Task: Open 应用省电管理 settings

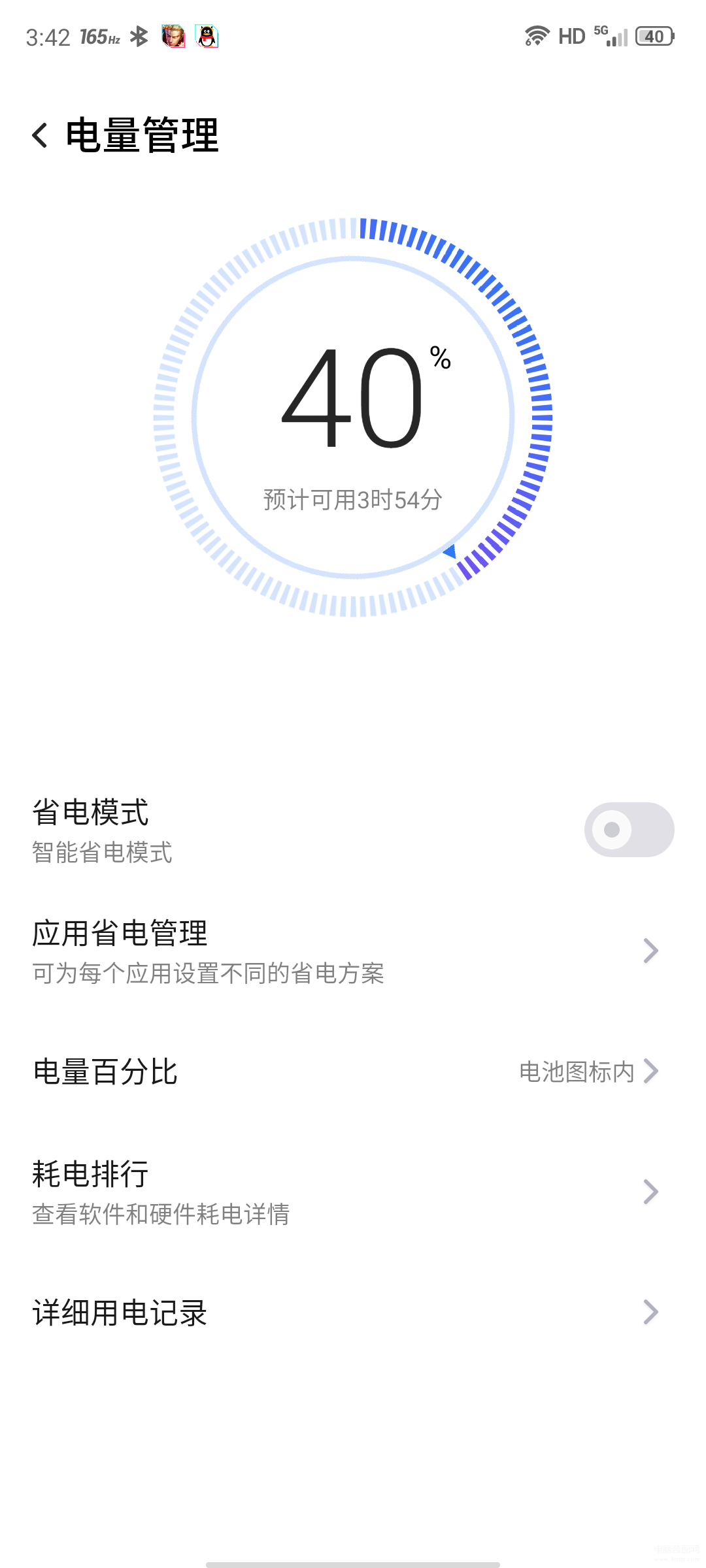Action: click(353, 951)
